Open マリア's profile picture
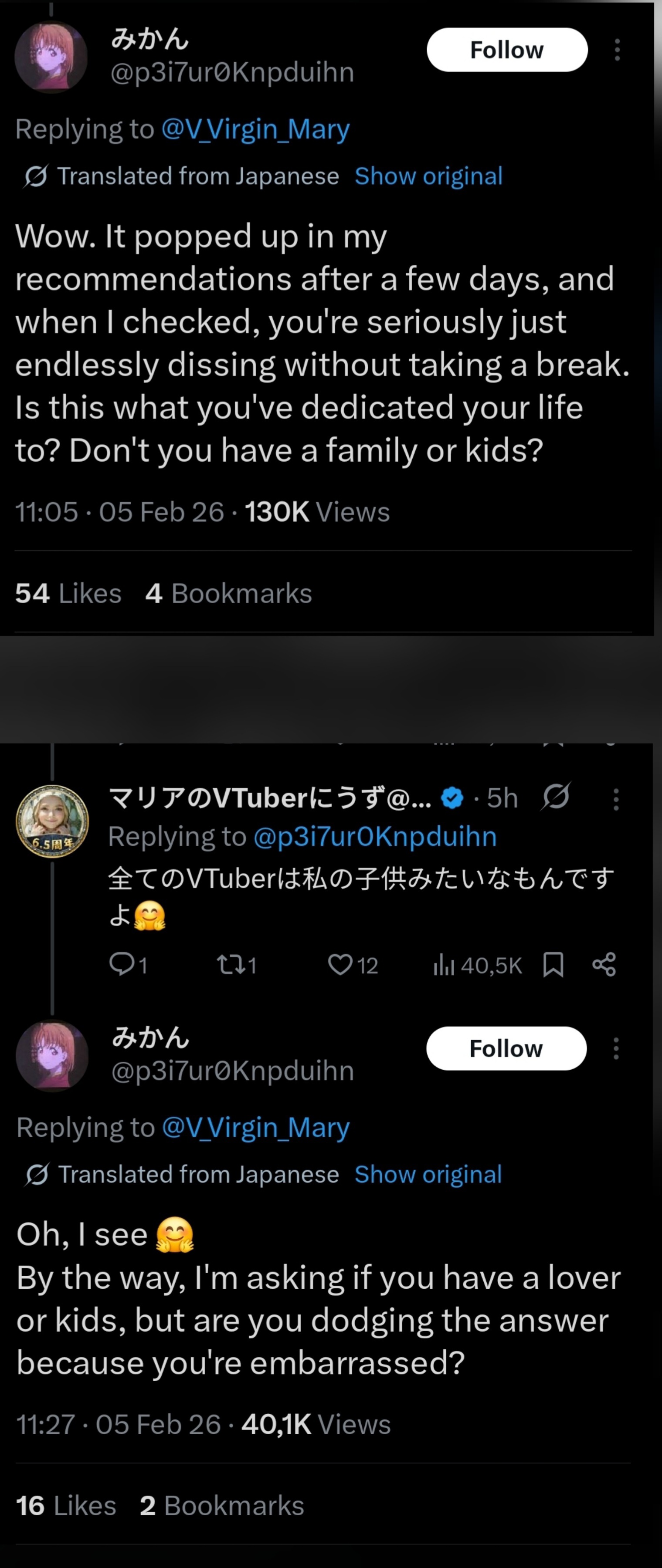This screenshot has width=662, height=1568. 52,821
